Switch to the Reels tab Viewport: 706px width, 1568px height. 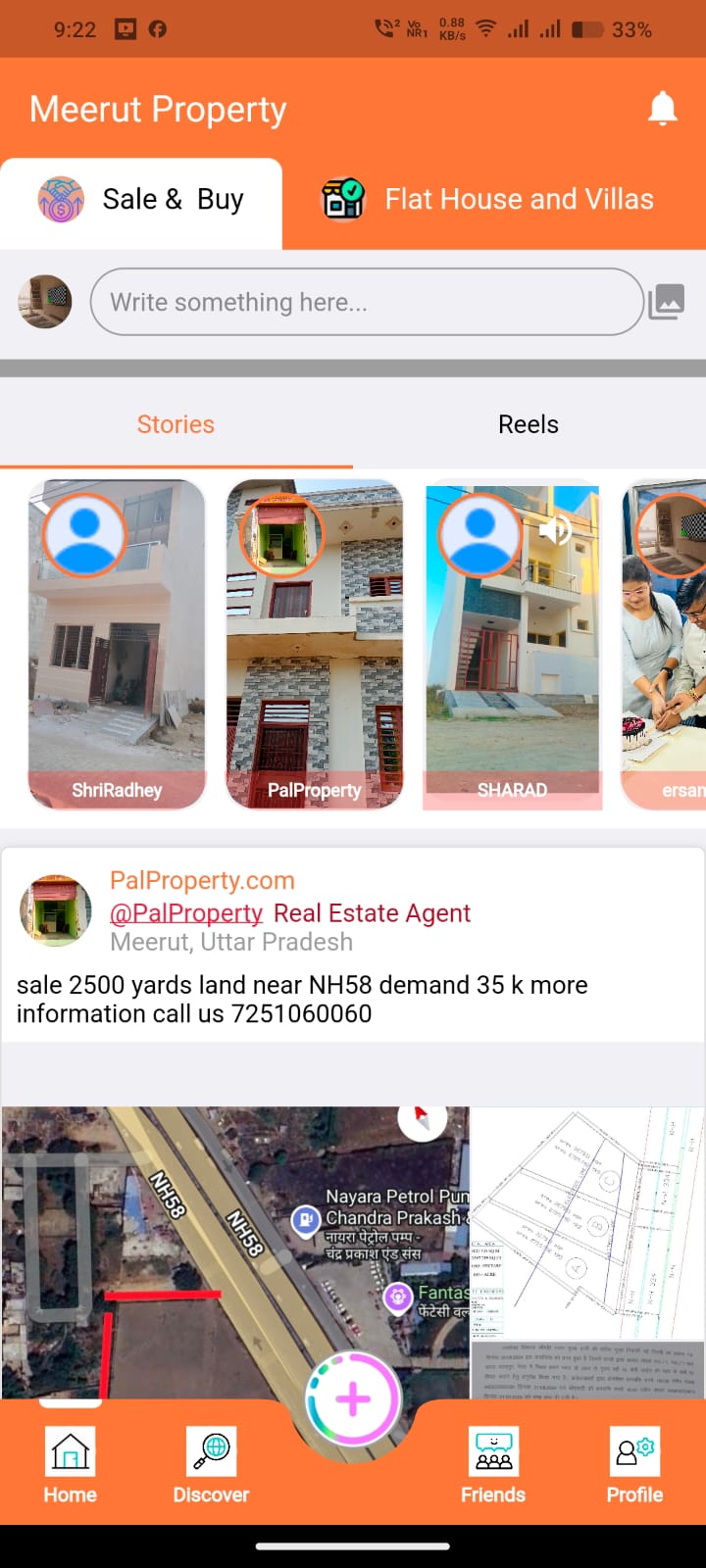pyautogui.click(x=528, y=424)
